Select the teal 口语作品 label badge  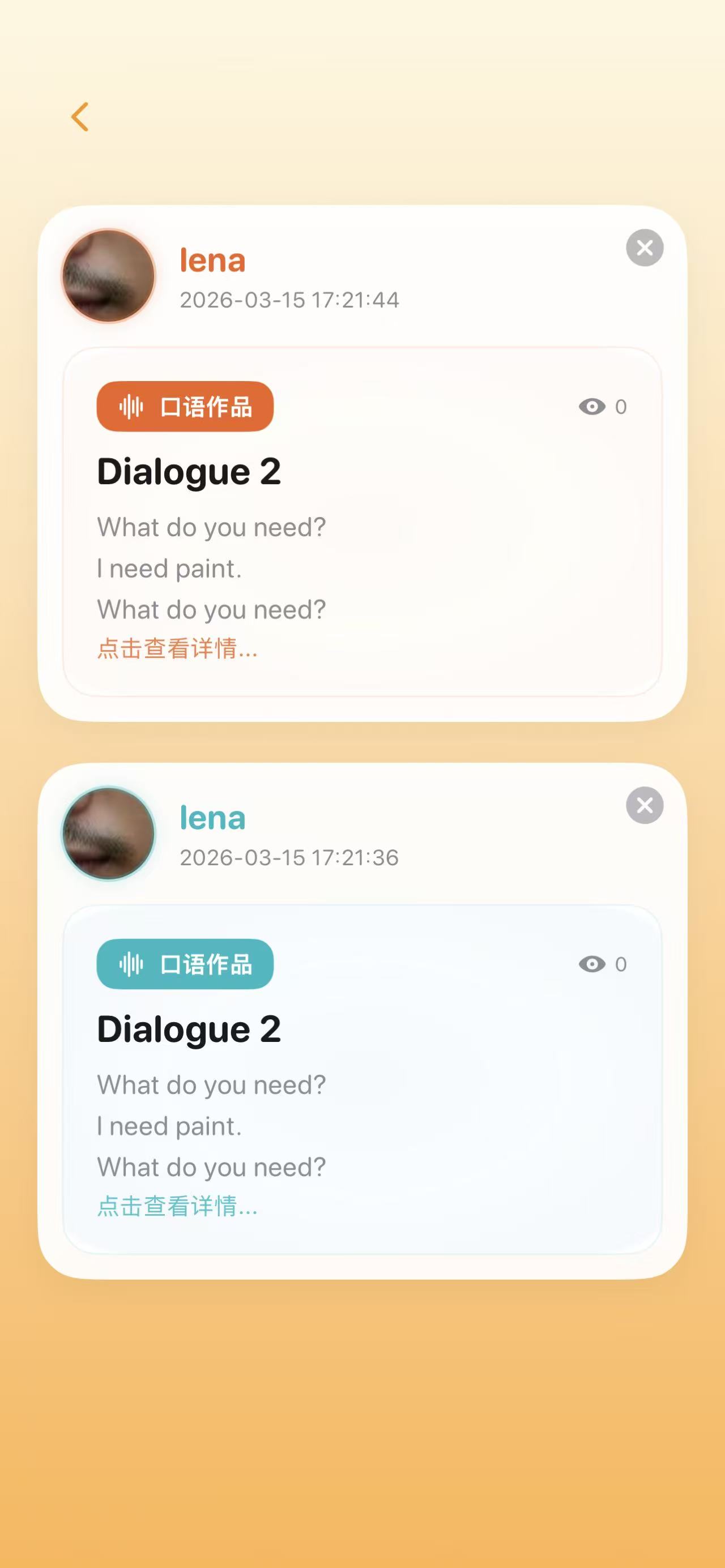coord(185,964)
